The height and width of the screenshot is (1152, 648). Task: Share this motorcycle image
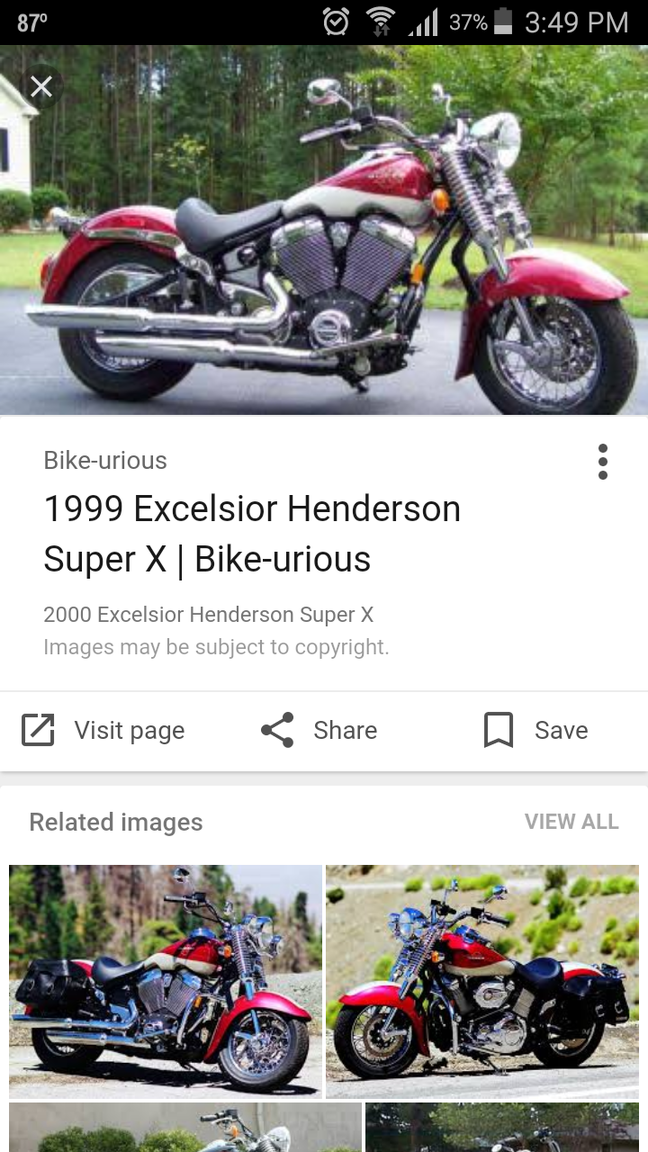pos(319,731)
